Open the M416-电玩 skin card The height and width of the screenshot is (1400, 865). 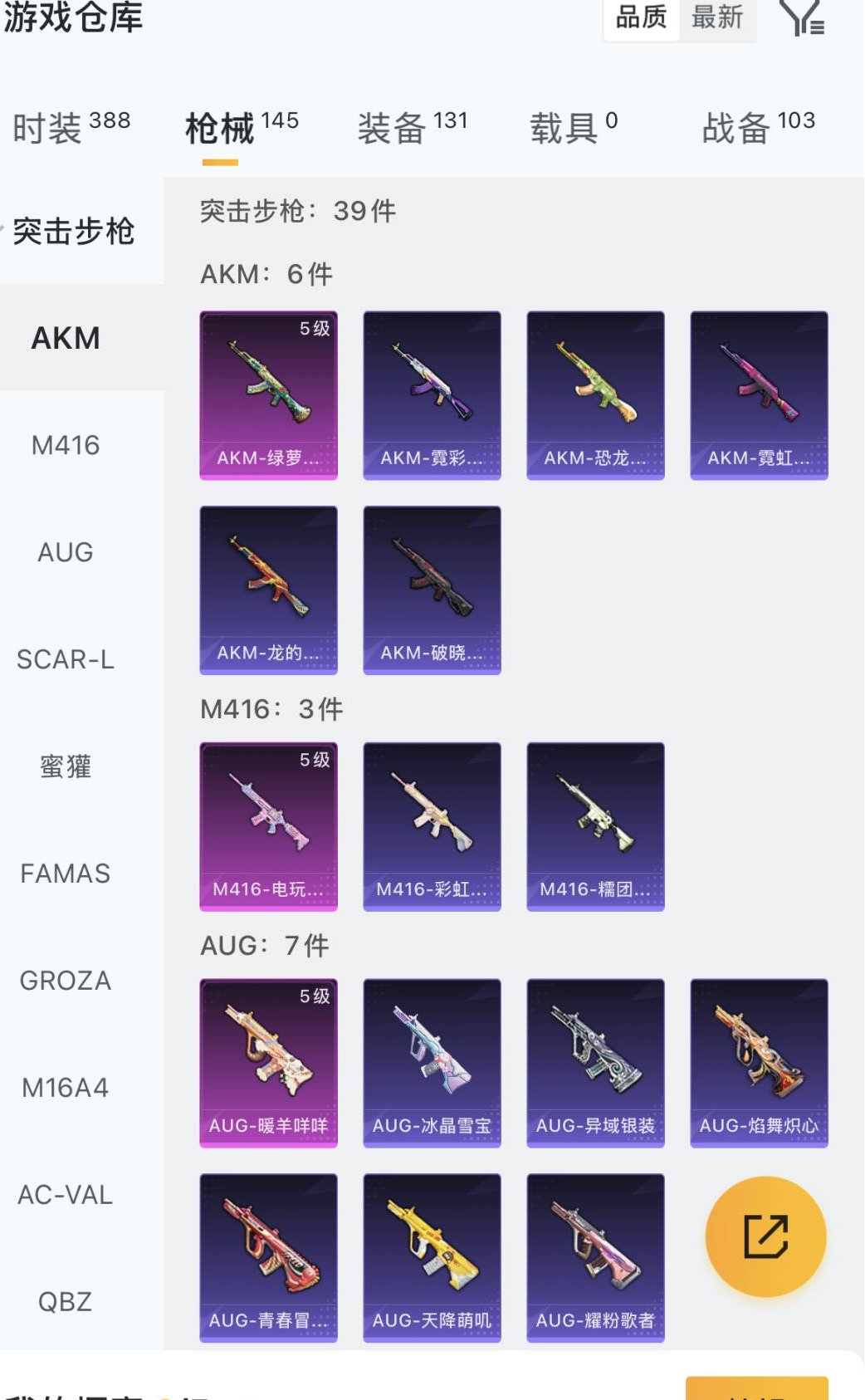268,826
